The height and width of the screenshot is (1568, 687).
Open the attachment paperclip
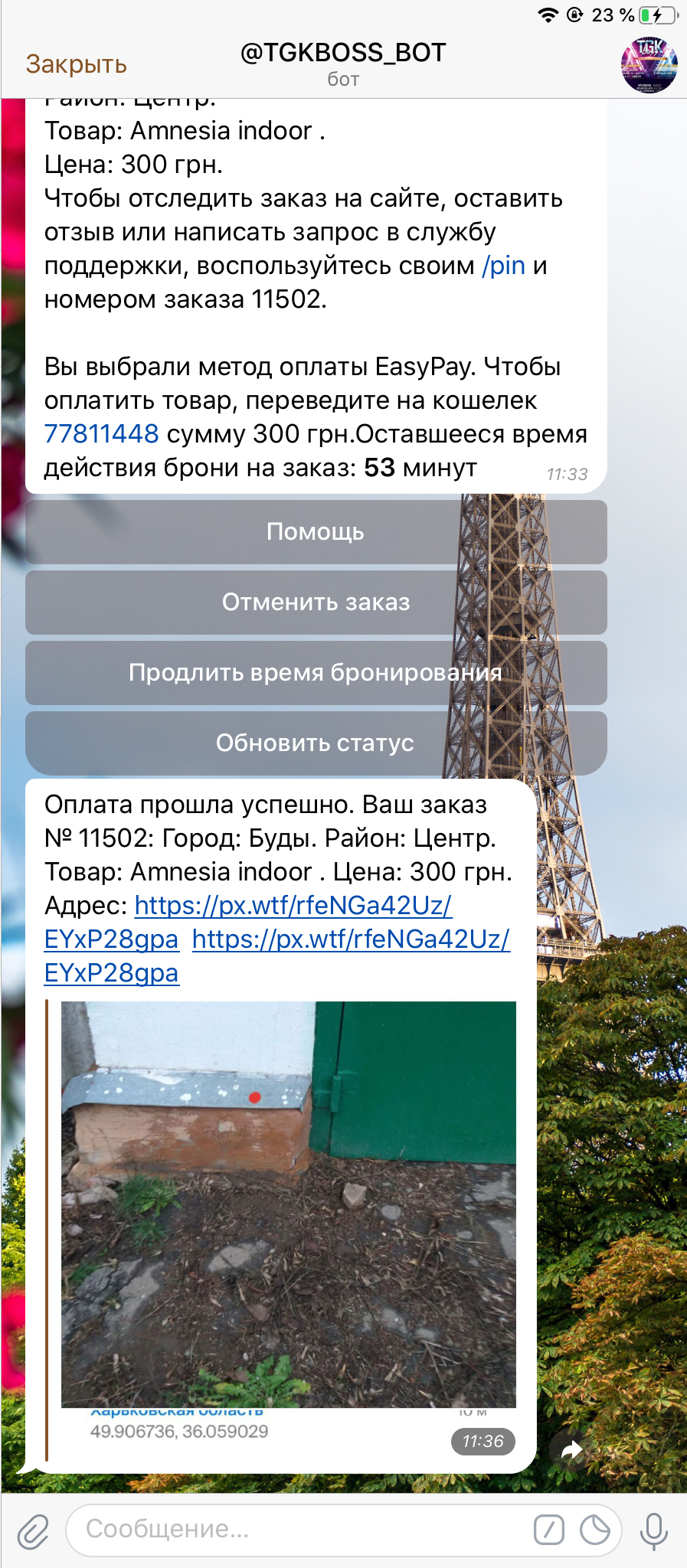coord(33,1530)
